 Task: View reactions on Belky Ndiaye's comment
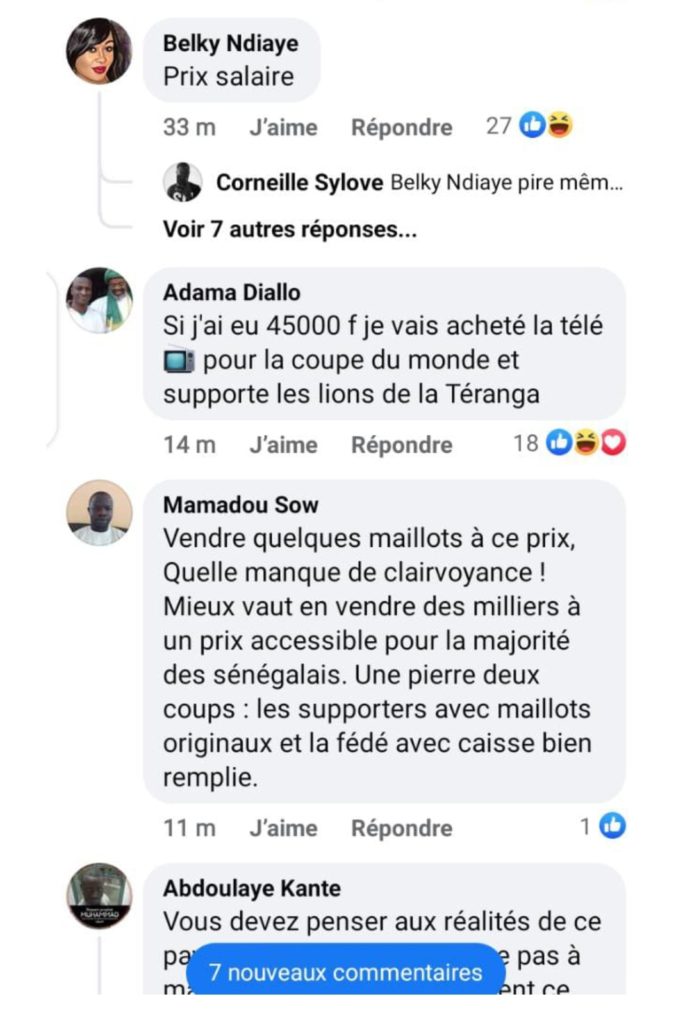click(531, 126)
